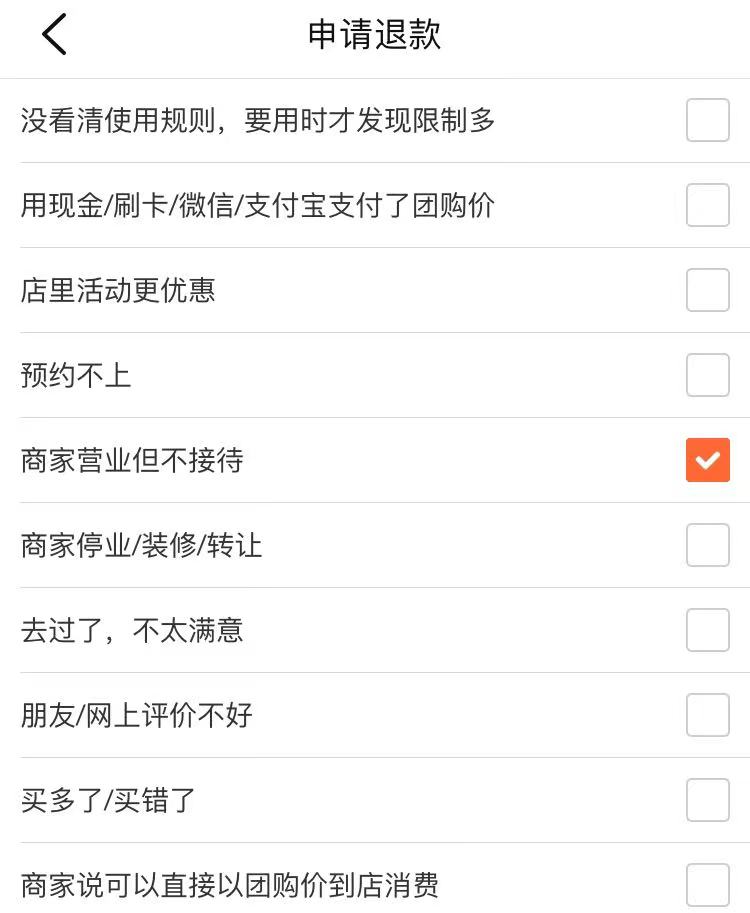The width and height of the screenshot is (750, 913).
Task: Enable the 朋友/网上评价不好 checkbox
Action: tap(707, 714)
